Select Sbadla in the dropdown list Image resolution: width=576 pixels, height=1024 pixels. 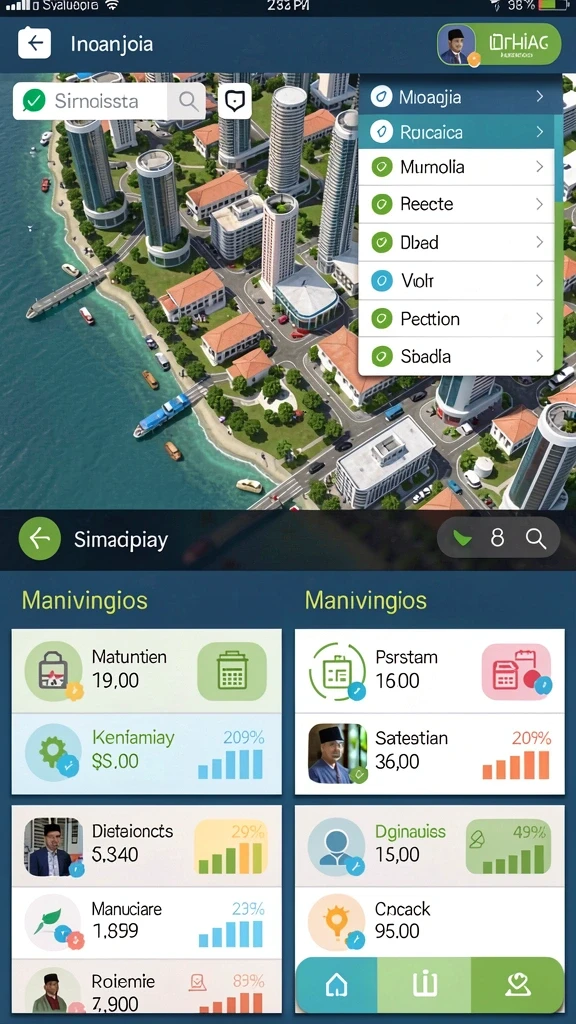(x=456, y=357)
